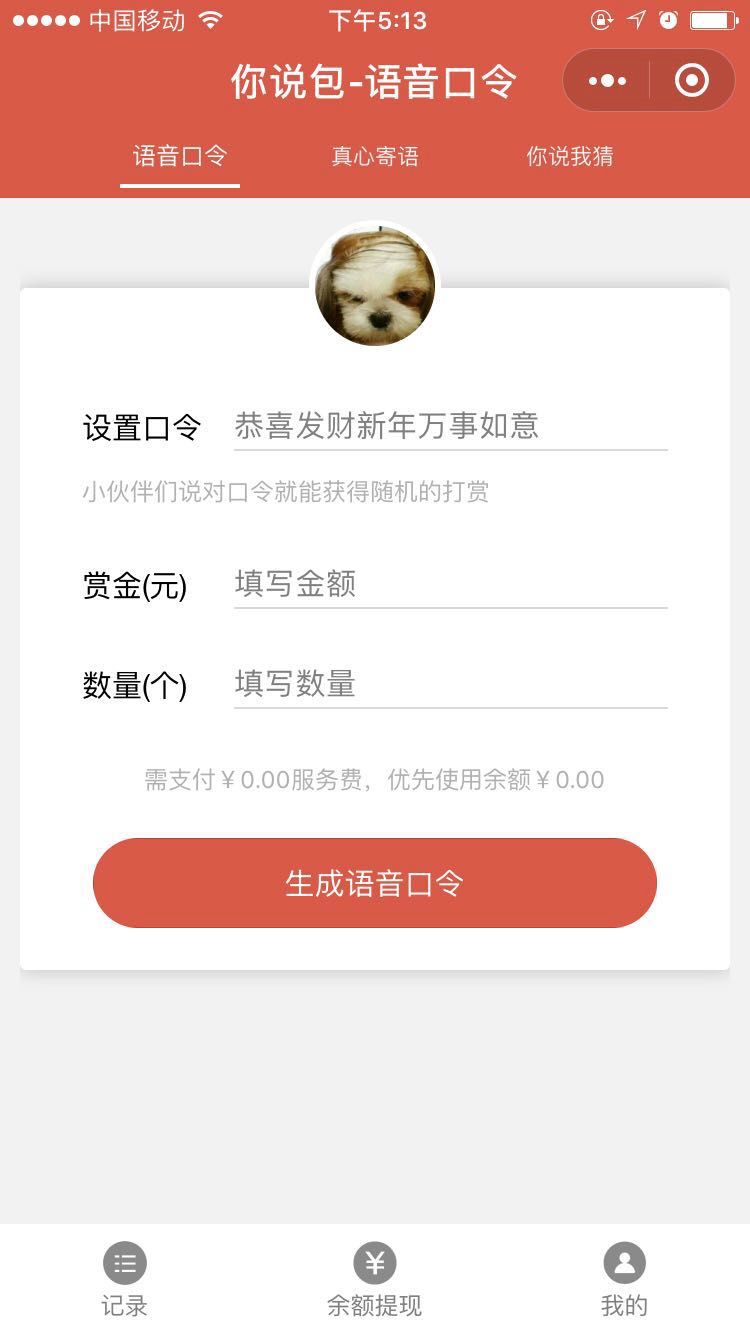This screenshot has width=750, height=1334.
Task: Switch to the 语音口令 tab
Action: coord(180,157)
